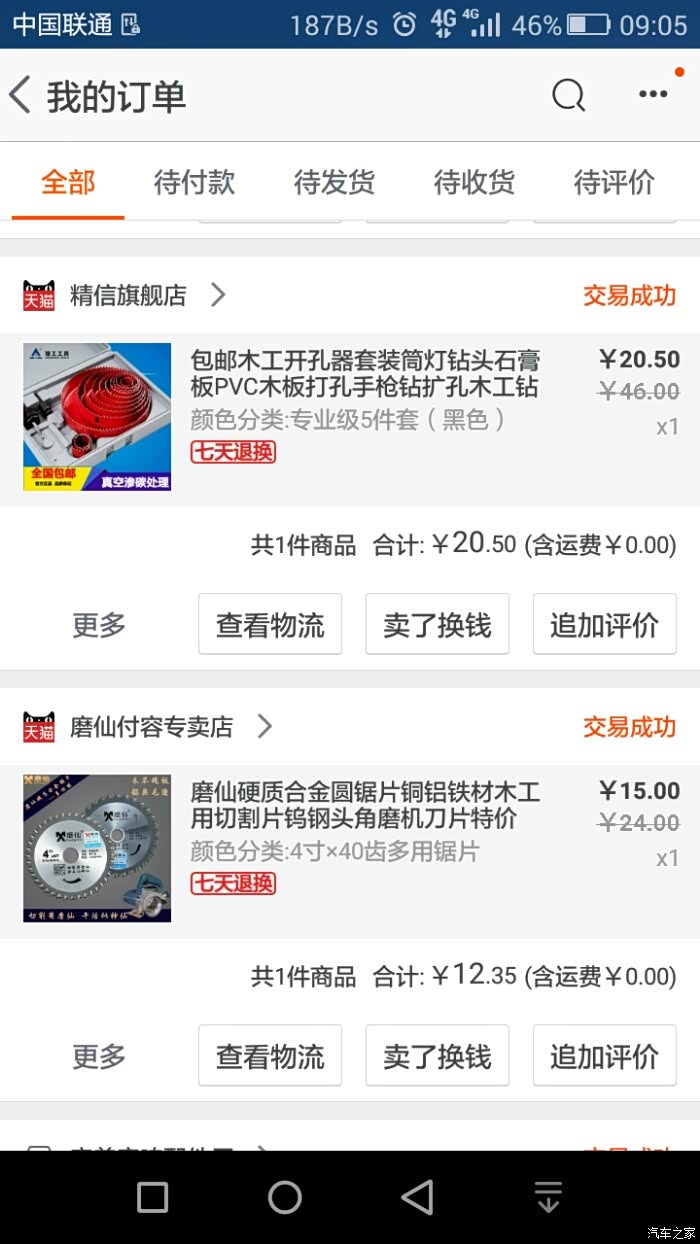Switch to the 待发货 tab
Screen dimensions: 700x1244
point(334,182)
